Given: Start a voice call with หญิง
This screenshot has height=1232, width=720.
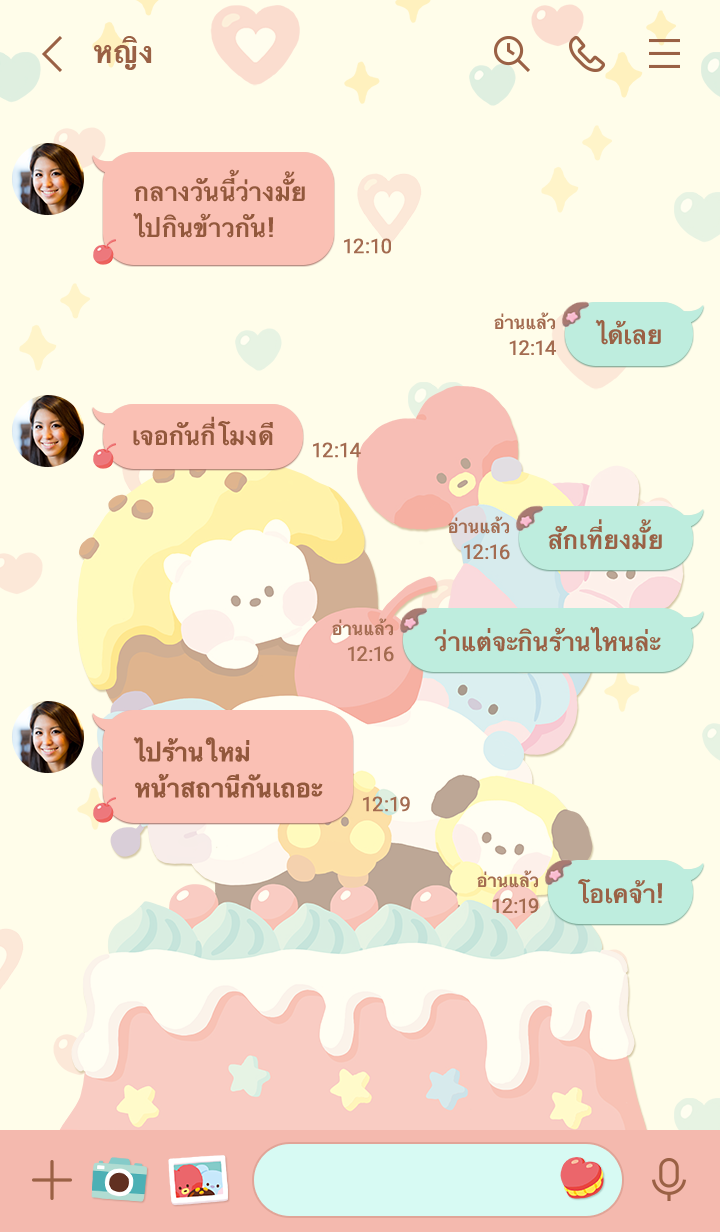Looking at the screenshot, I should pos(586,54).
